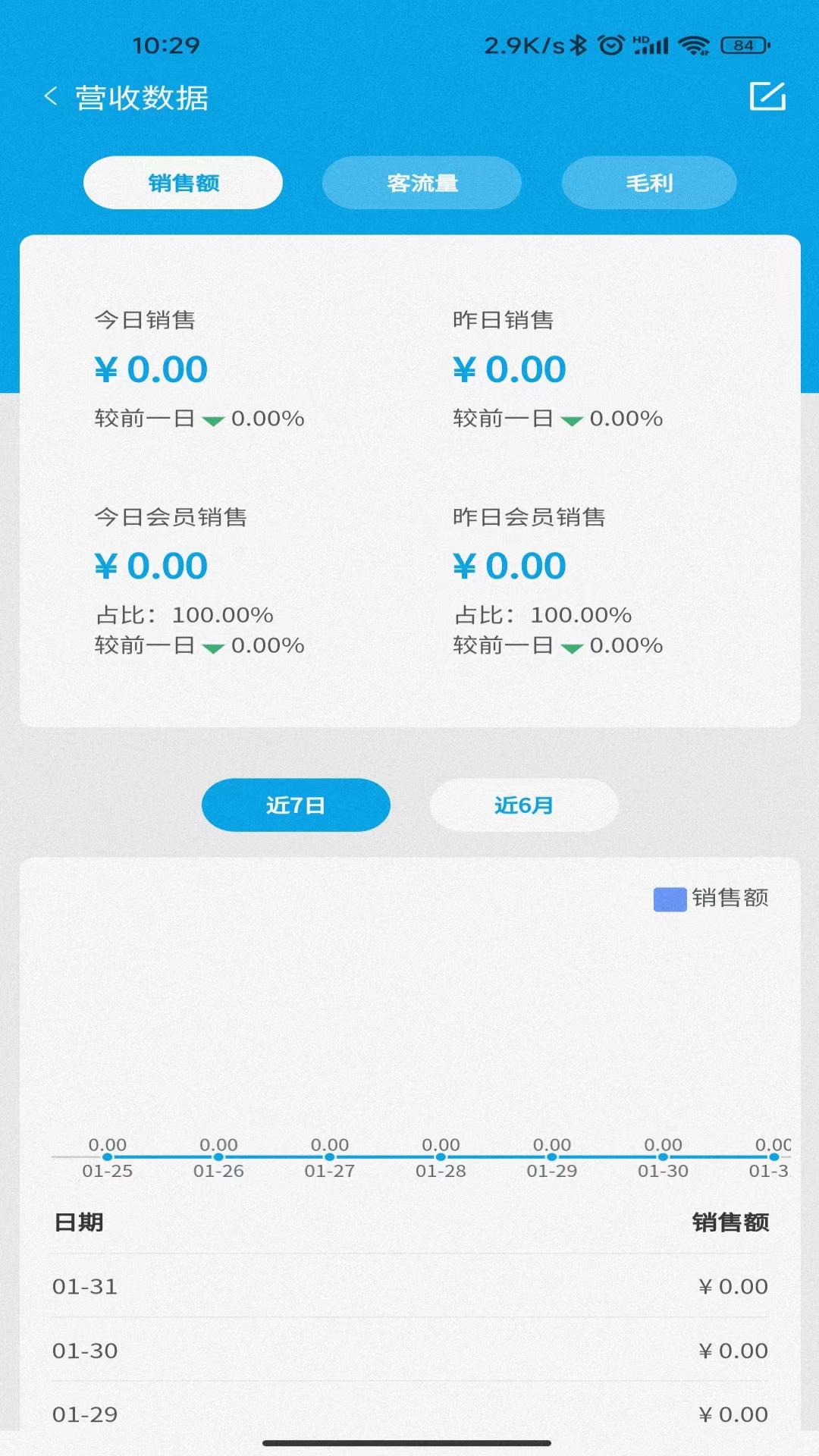Click the Wi-Fi icon in the status bar
This screenshot has width=819, height=1456.
tap(696, 45)
